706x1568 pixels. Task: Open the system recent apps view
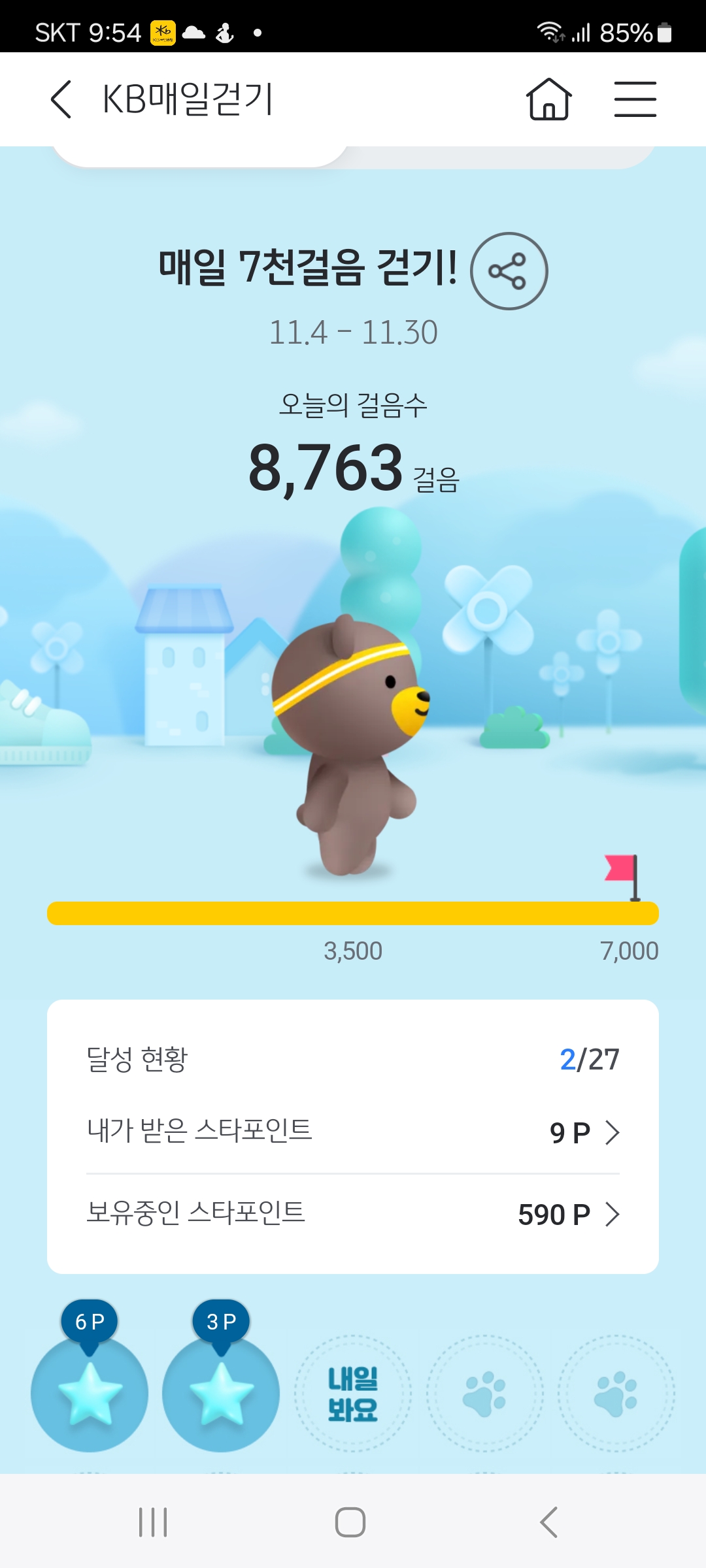coord(153,1522)
